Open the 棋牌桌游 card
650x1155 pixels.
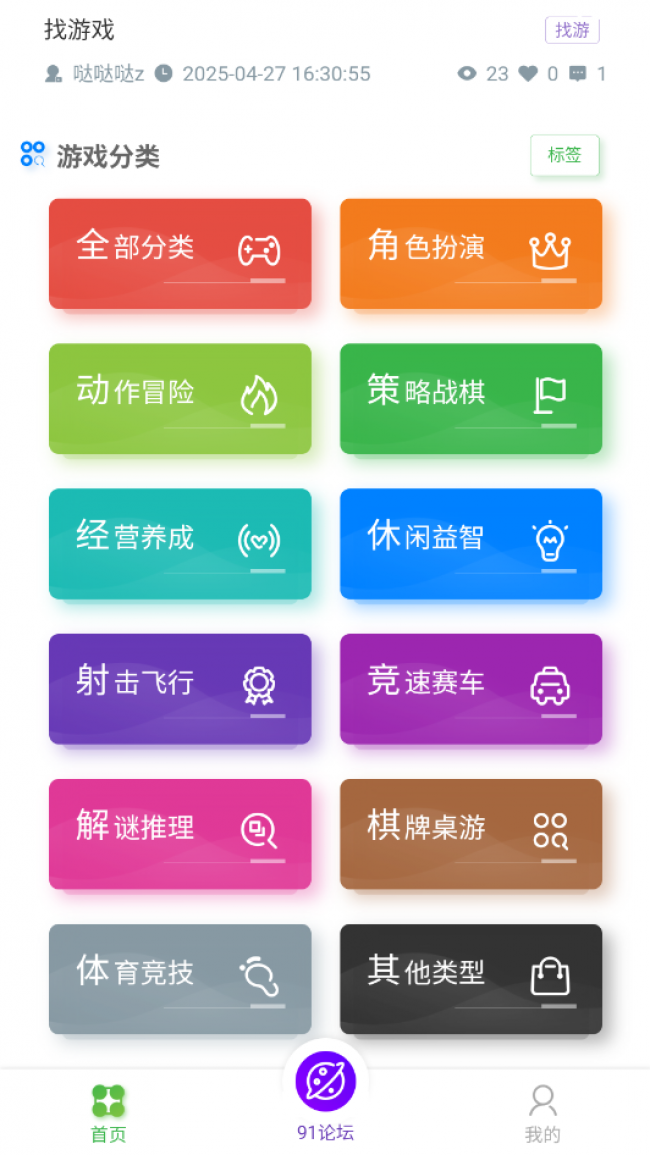(x=471, y=833)
